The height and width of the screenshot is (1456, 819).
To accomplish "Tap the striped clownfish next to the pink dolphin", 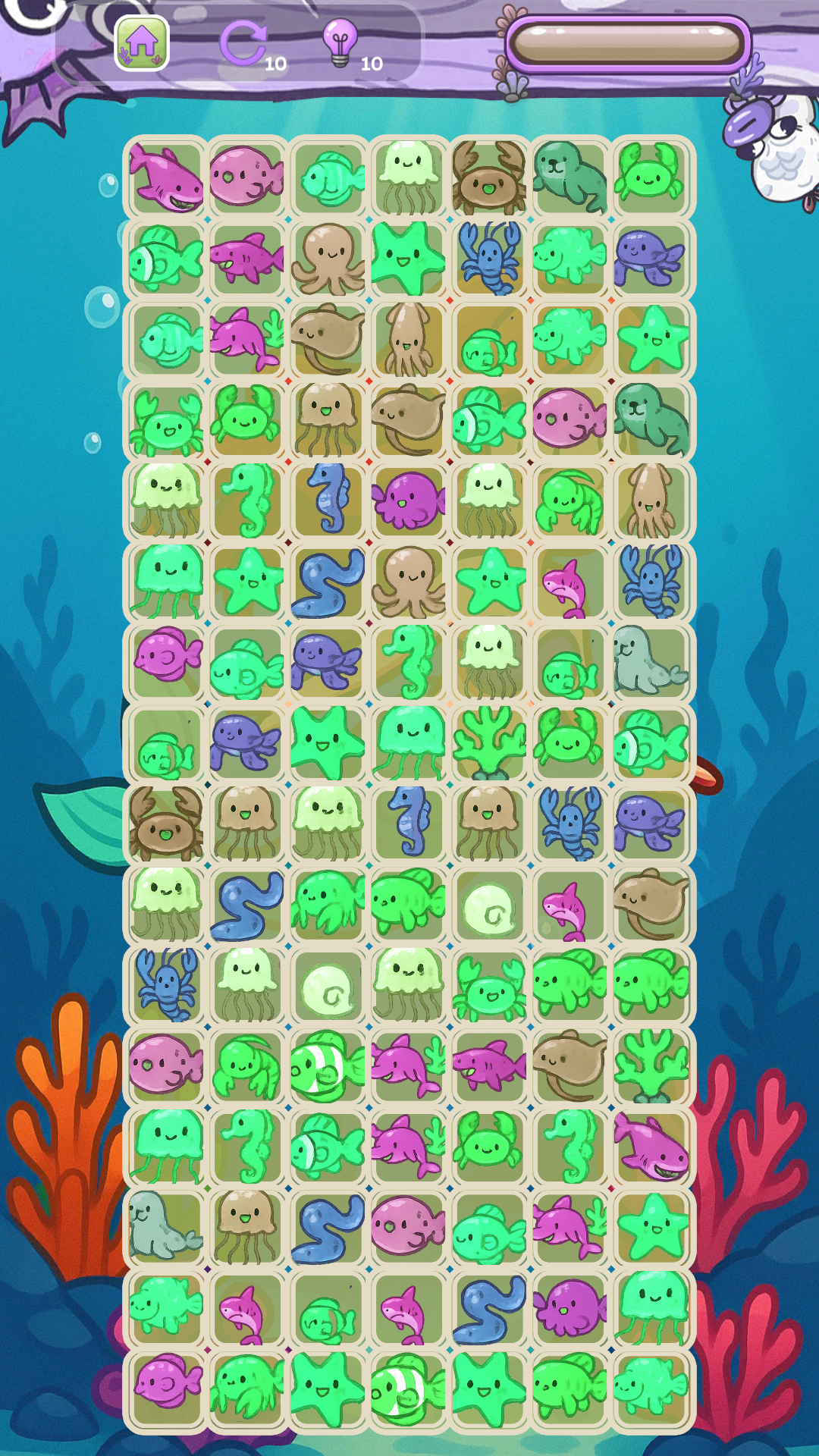I will click(328, 1065).
